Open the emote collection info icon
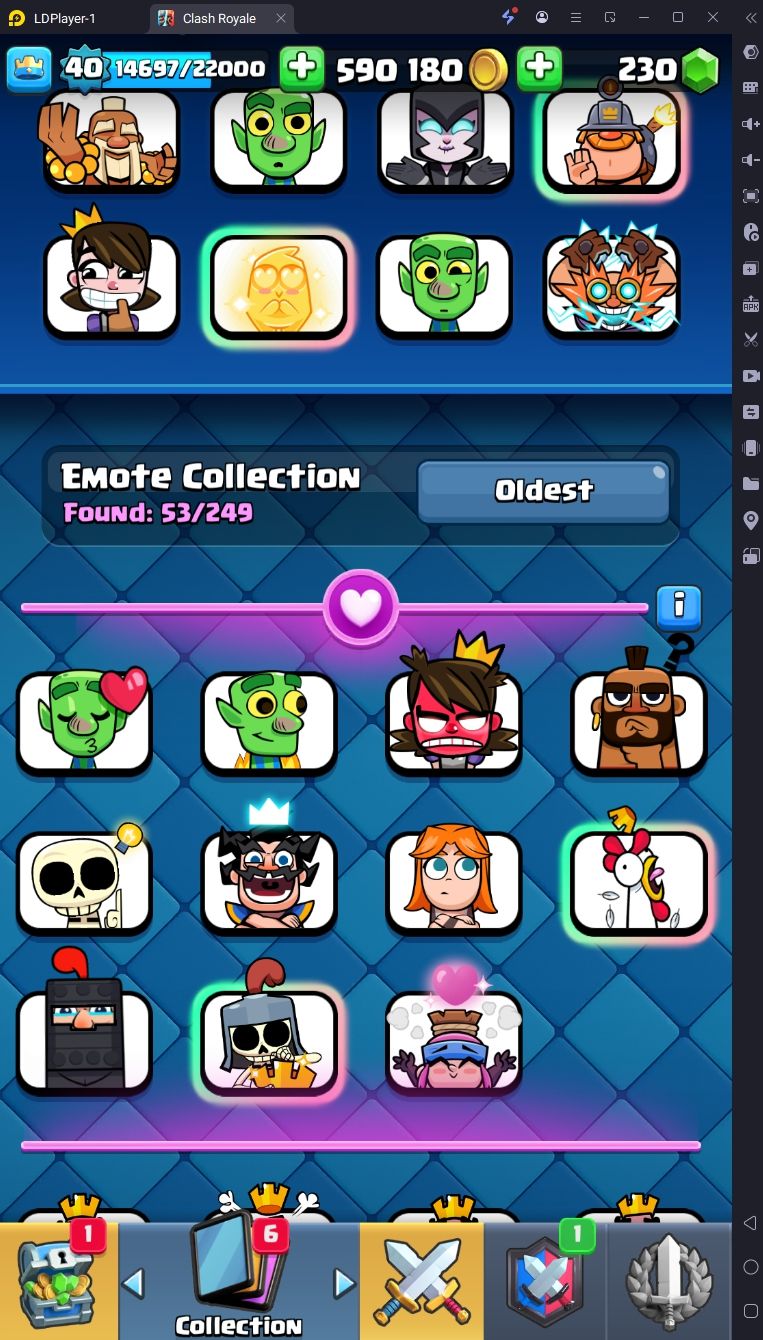The image size is (763, 1340). pyautogui.click(x=679, y=606)
